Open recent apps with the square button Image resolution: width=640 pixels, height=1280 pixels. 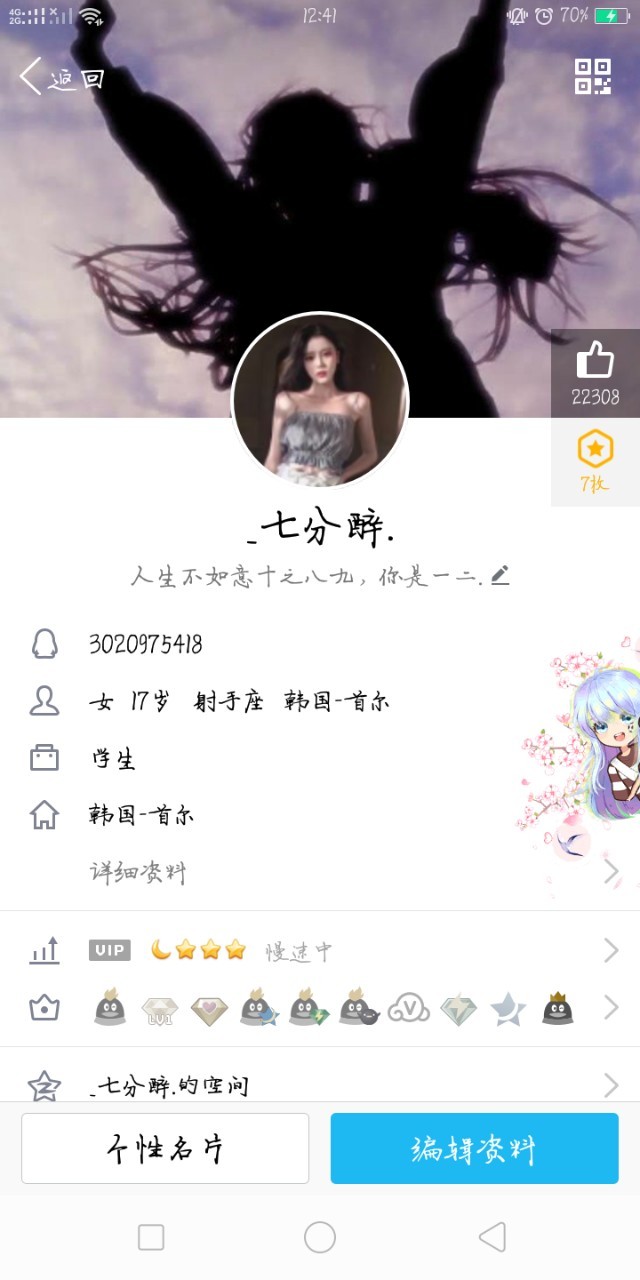click(x=151, y=1237)
